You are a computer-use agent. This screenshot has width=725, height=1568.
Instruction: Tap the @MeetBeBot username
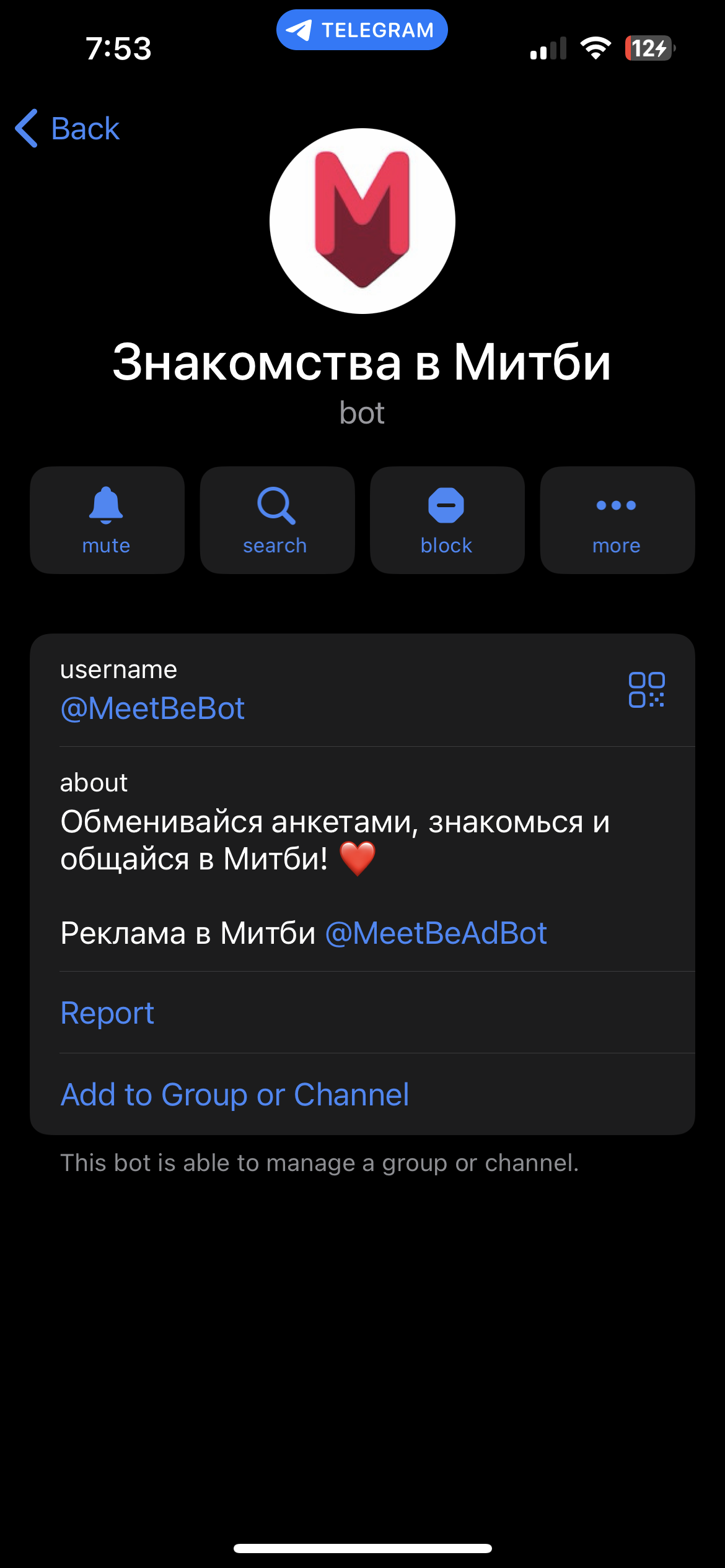[x=152, y=708]
